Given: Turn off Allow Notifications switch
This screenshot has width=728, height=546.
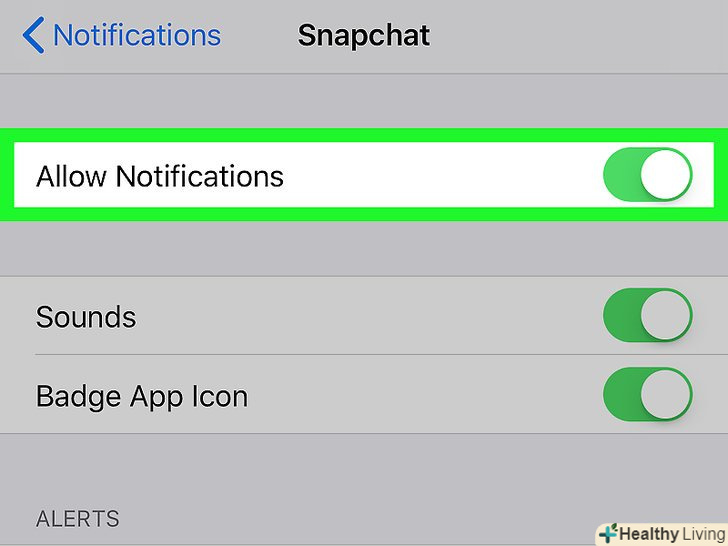Looking at the screenshot, I should (647, 177).
